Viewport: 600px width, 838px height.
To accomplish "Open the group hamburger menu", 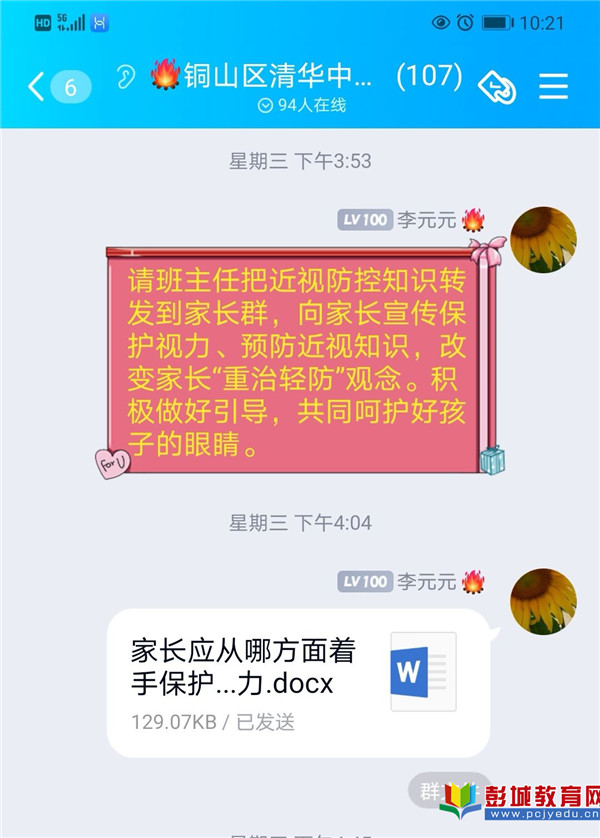I will point(553,87).
